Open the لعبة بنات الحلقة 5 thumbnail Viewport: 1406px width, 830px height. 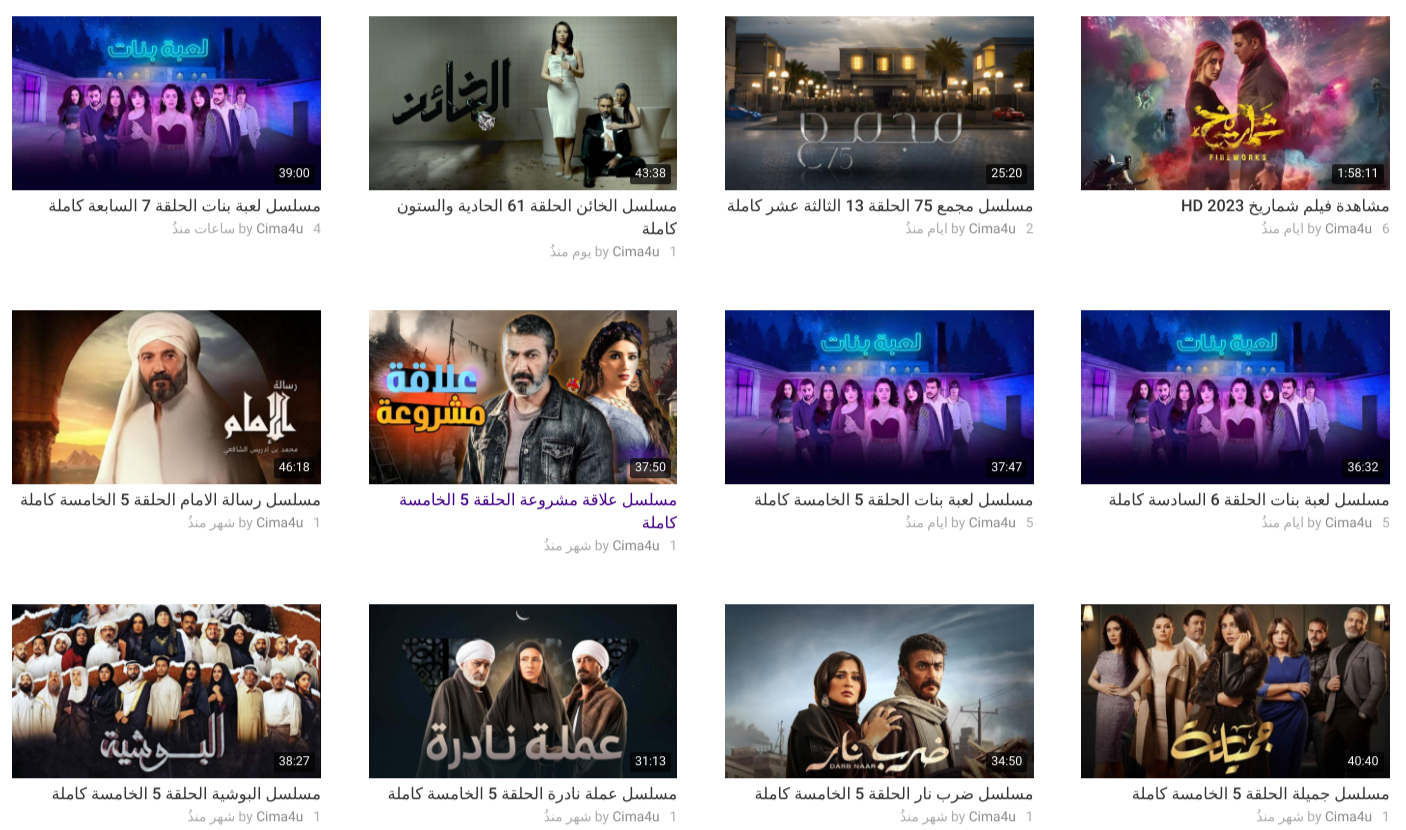point(879,397)
